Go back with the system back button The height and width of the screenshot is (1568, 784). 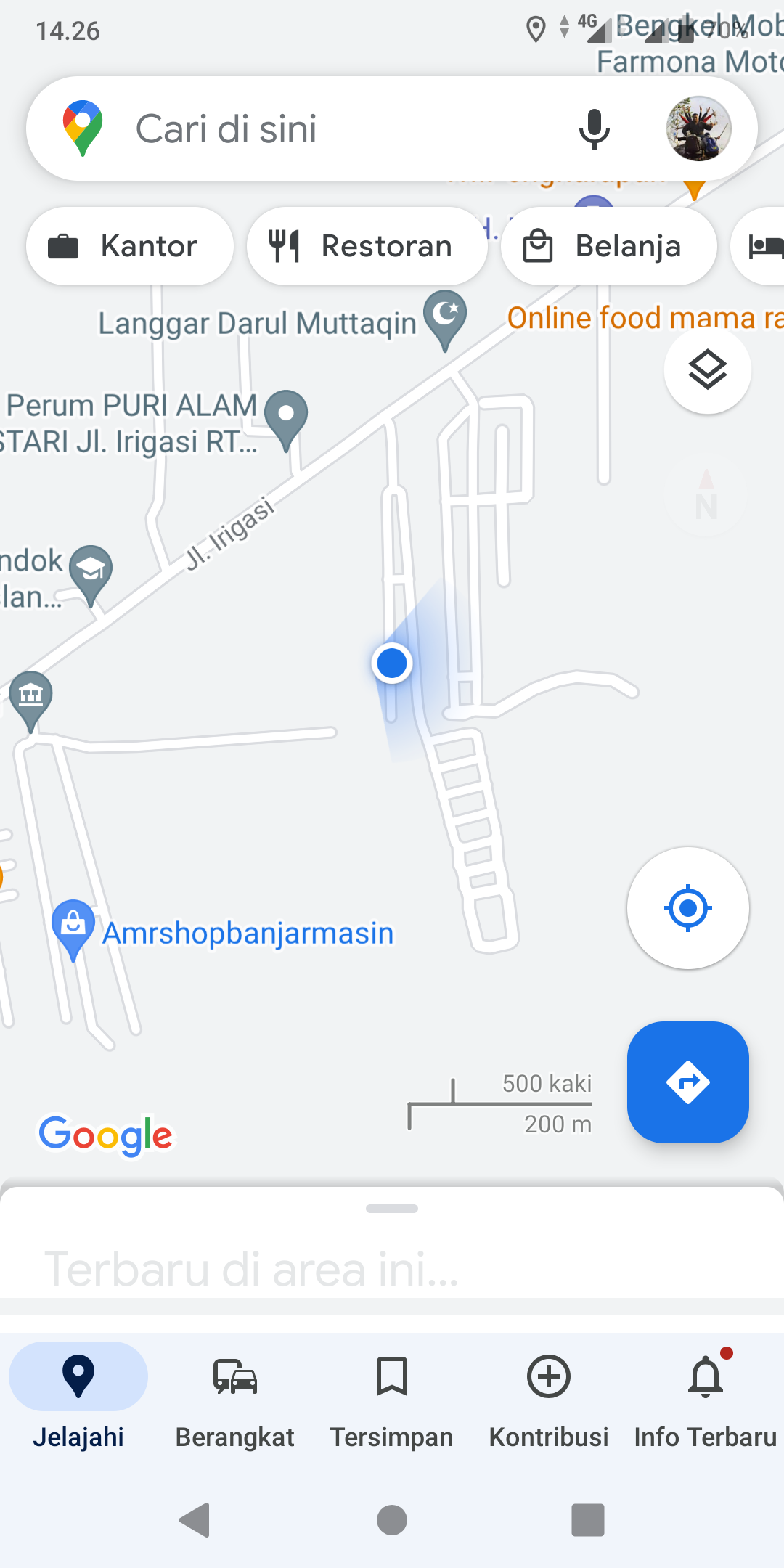pos(195,1520)
